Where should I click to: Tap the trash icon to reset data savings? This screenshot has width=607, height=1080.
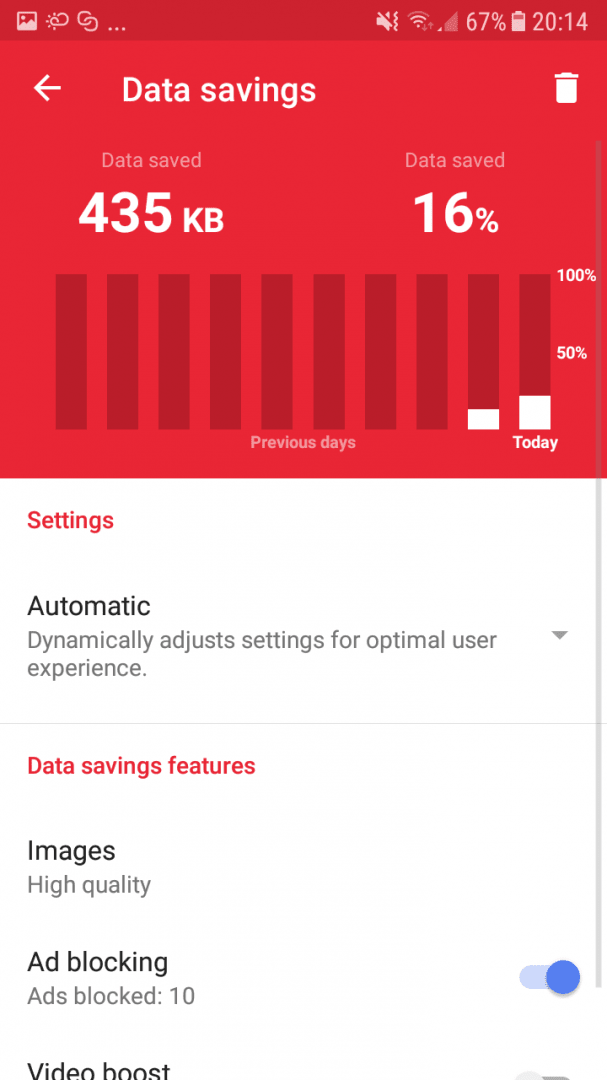click(566, 88)
